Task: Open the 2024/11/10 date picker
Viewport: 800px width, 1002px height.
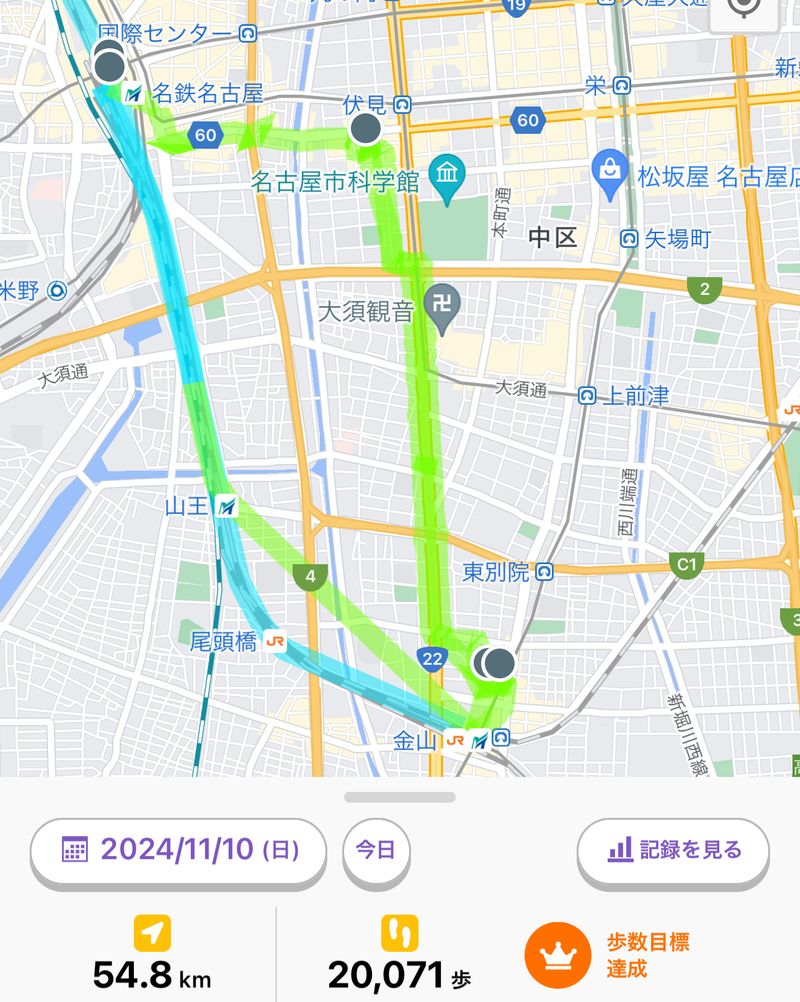Action: [x=178, y=850]
